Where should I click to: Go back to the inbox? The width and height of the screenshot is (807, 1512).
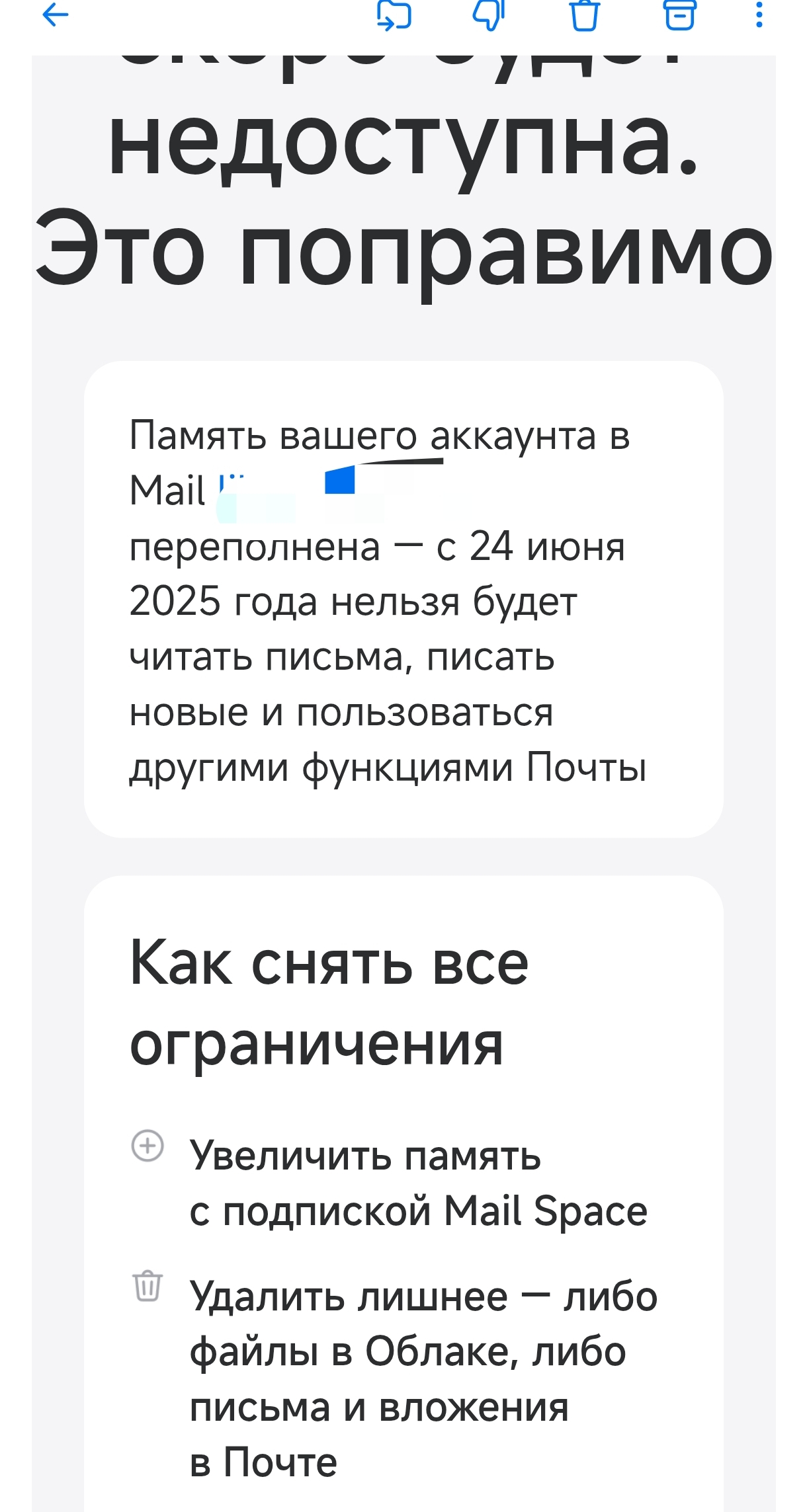coord(56,15)
